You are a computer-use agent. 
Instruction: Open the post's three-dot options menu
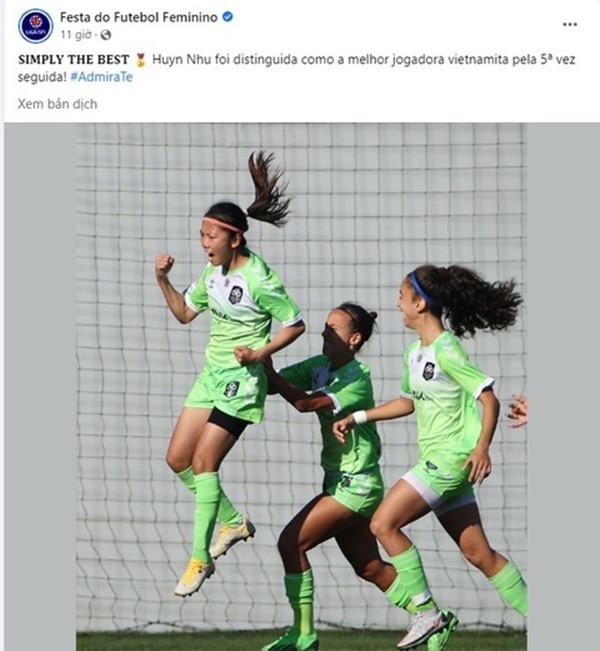tap(570, 24)
